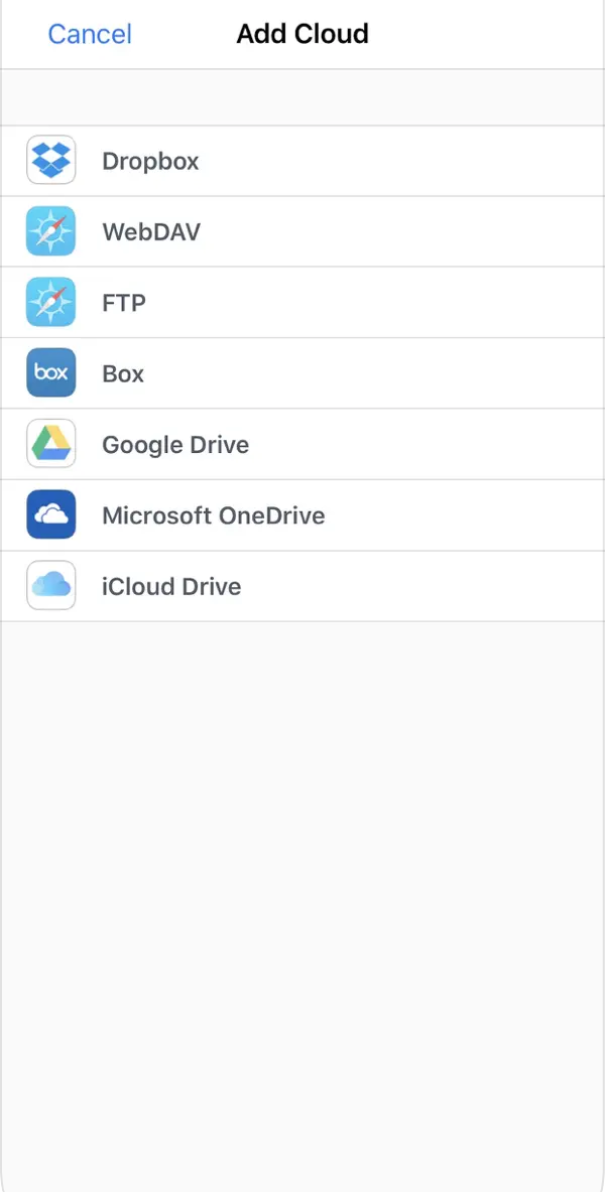Add an FTP connection
Screen dimensions: 606x1192
coord(124,303)
